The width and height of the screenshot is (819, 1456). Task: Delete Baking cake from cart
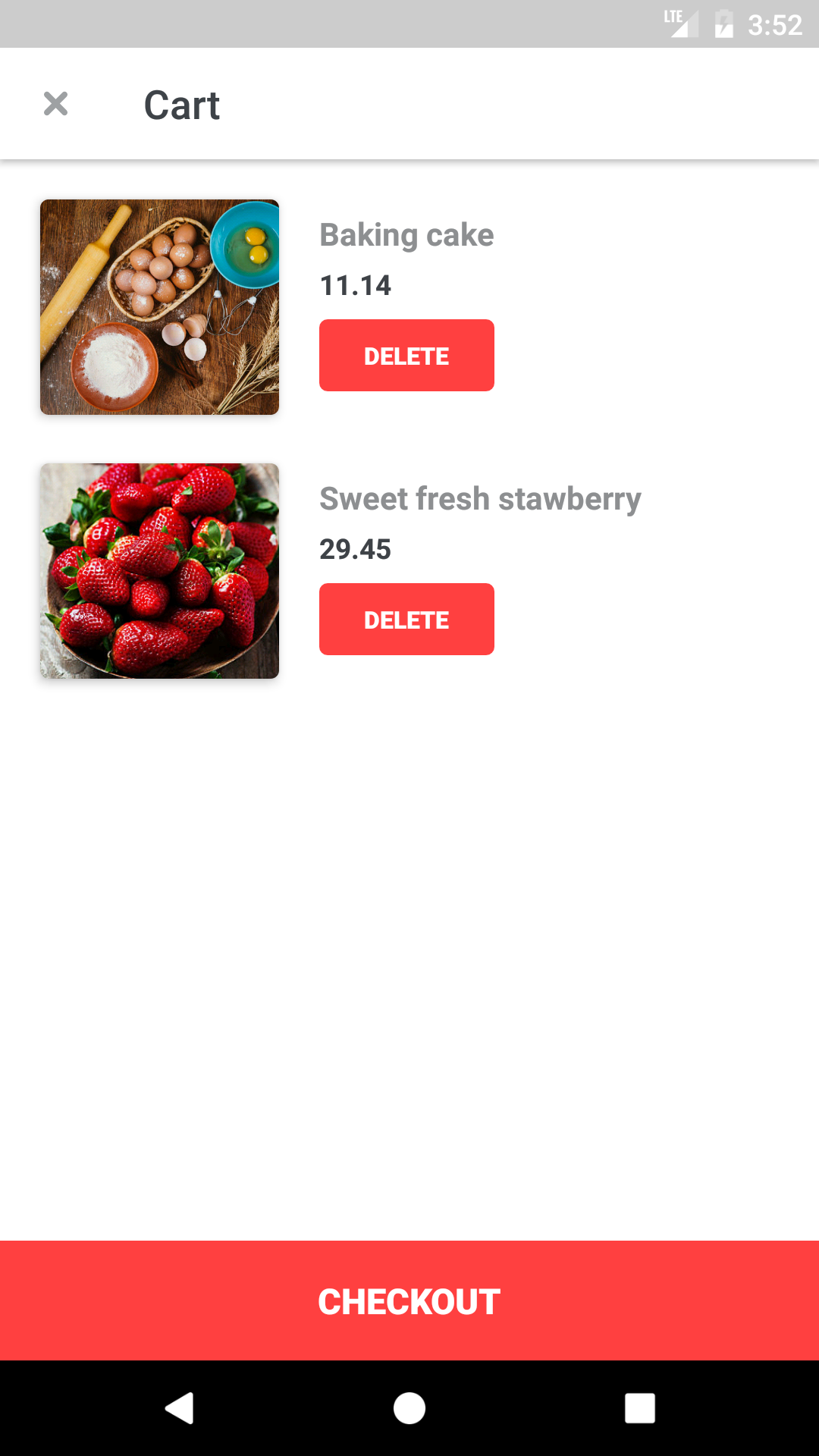point(406,356)
